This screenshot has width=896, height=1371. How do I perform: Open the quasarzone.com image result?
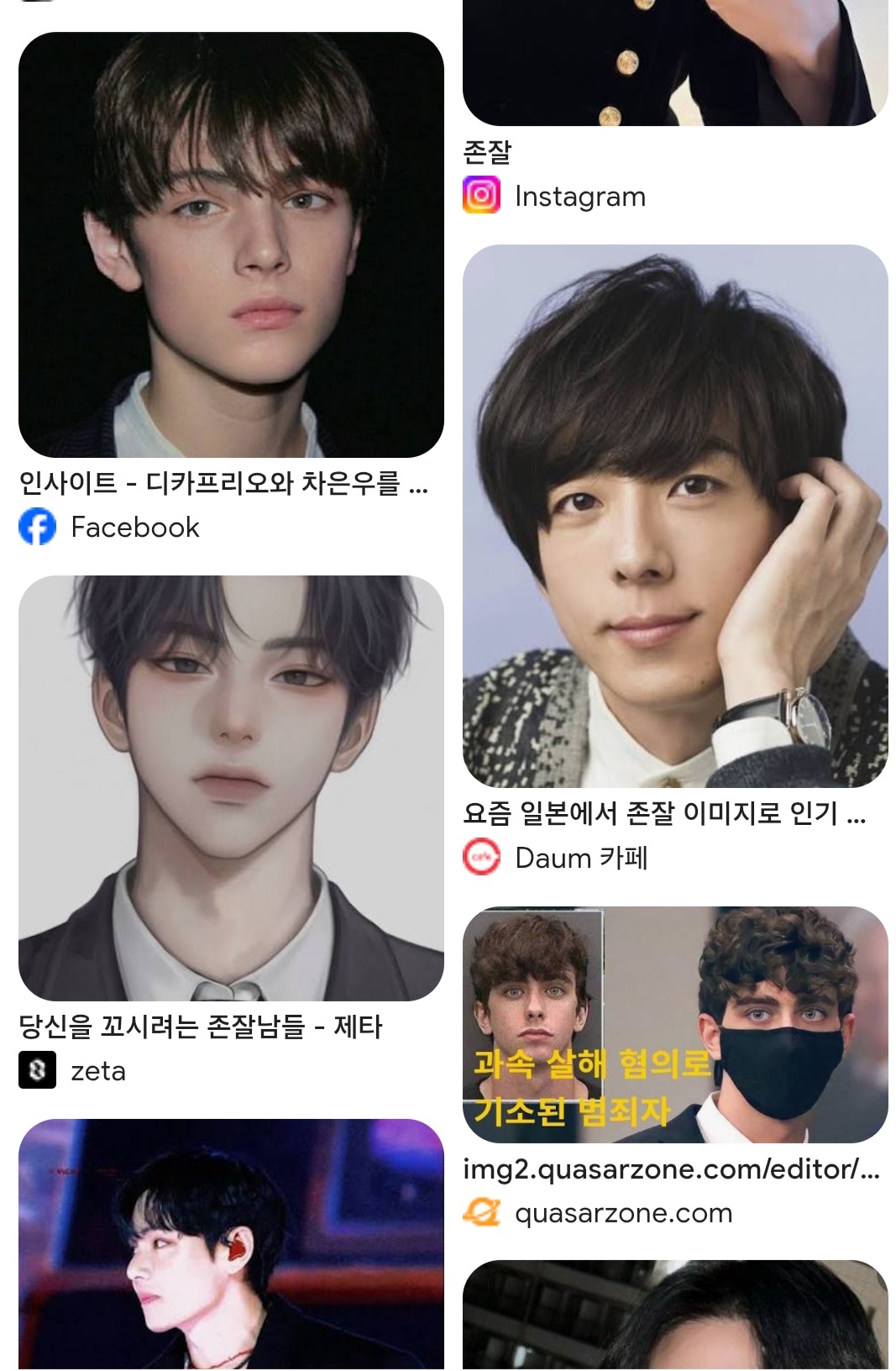coord(674,1024)
